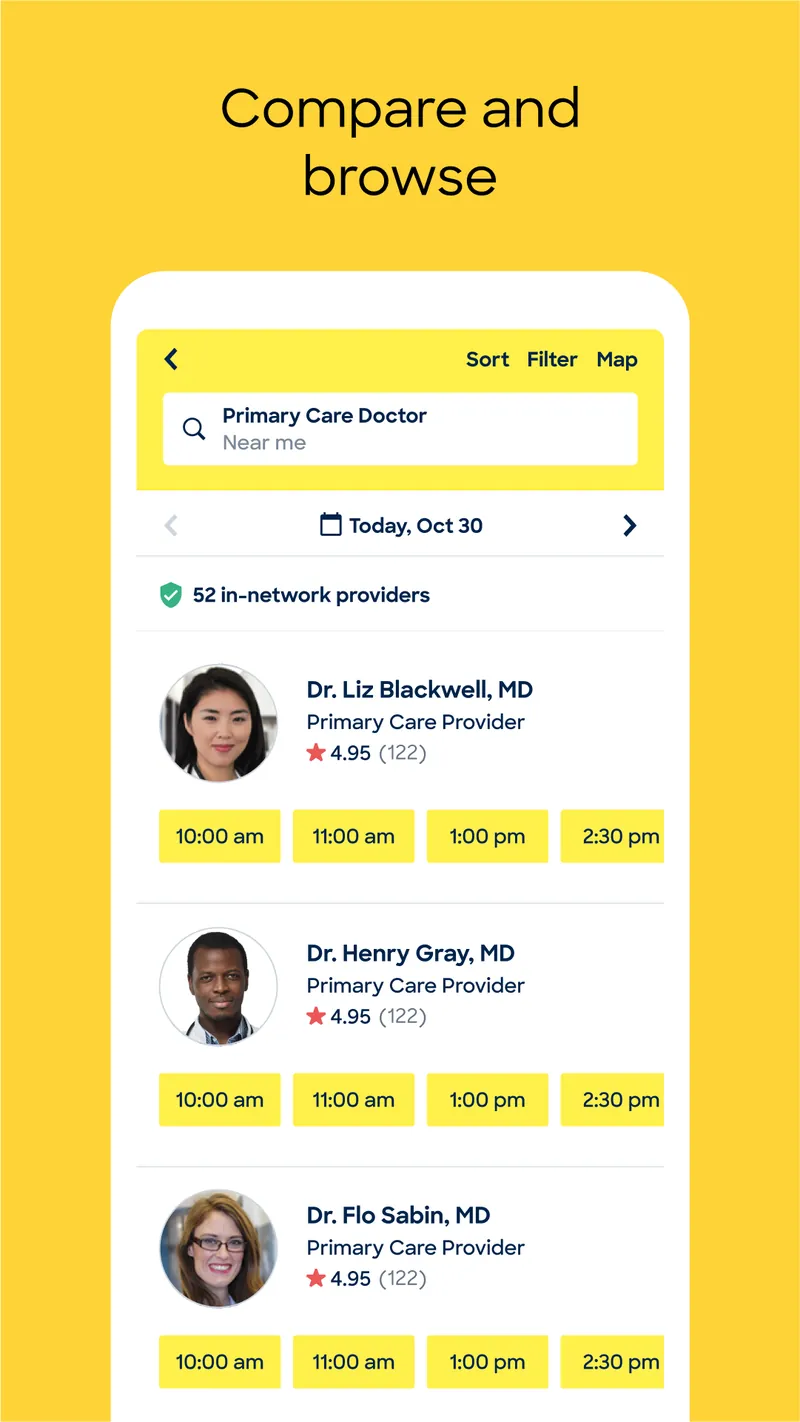Click the star rating icon for Dr. Liz Blackwell
Screen dimensions: 800x1422
313,753
